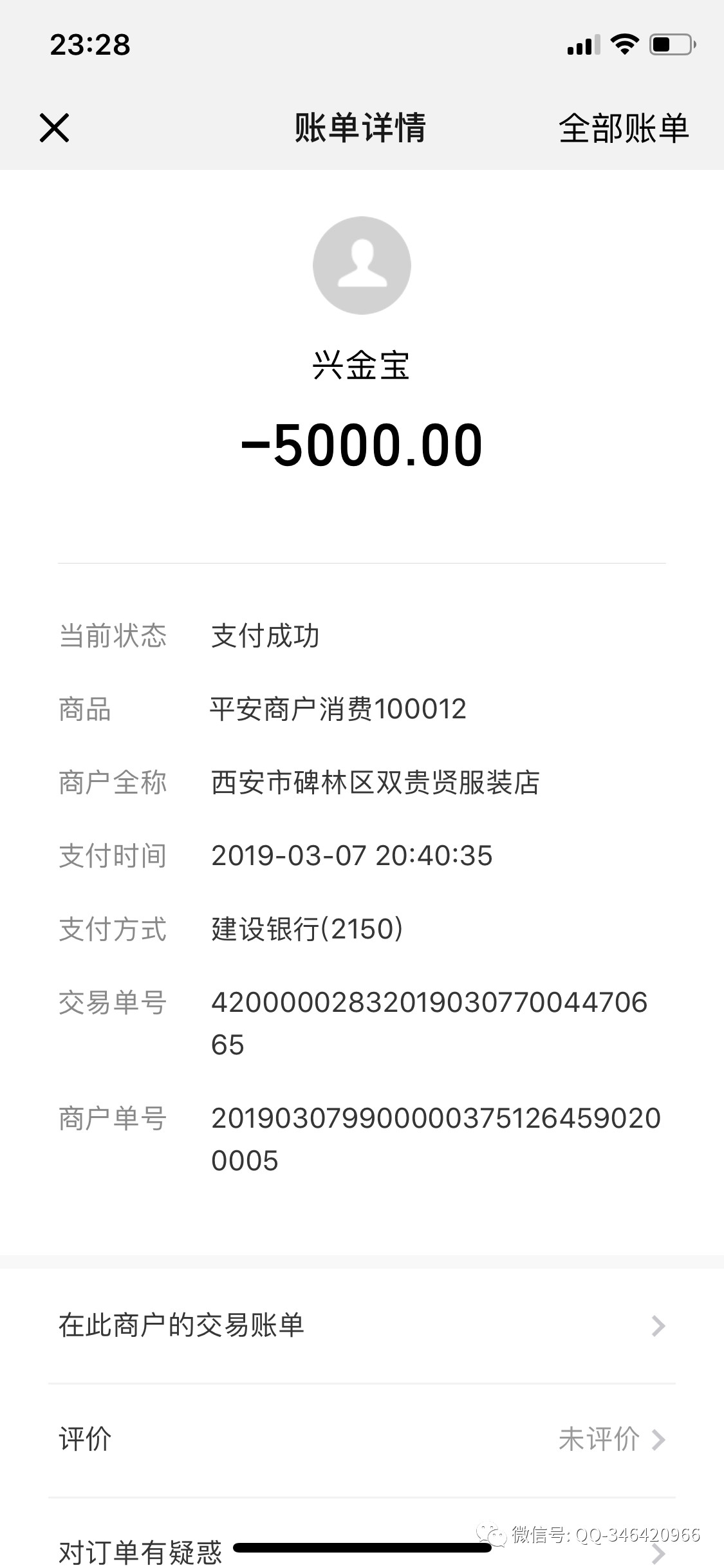Image resolution: width=724 pixels, height=1568 pixels.
Task: Close the bill details page
Action: (54, 127)
